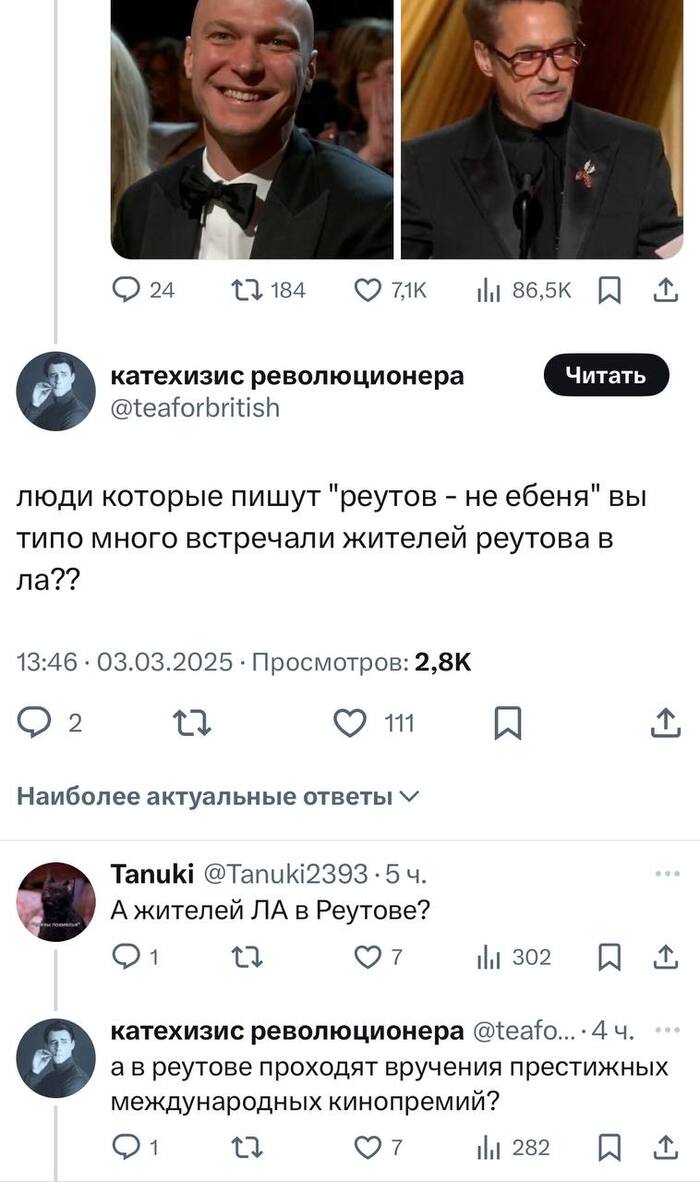Image resolution: width=700 pixels, height=1182 pixels.
Task: Retweet Tanuki's reply
Action: coord(247,957)
